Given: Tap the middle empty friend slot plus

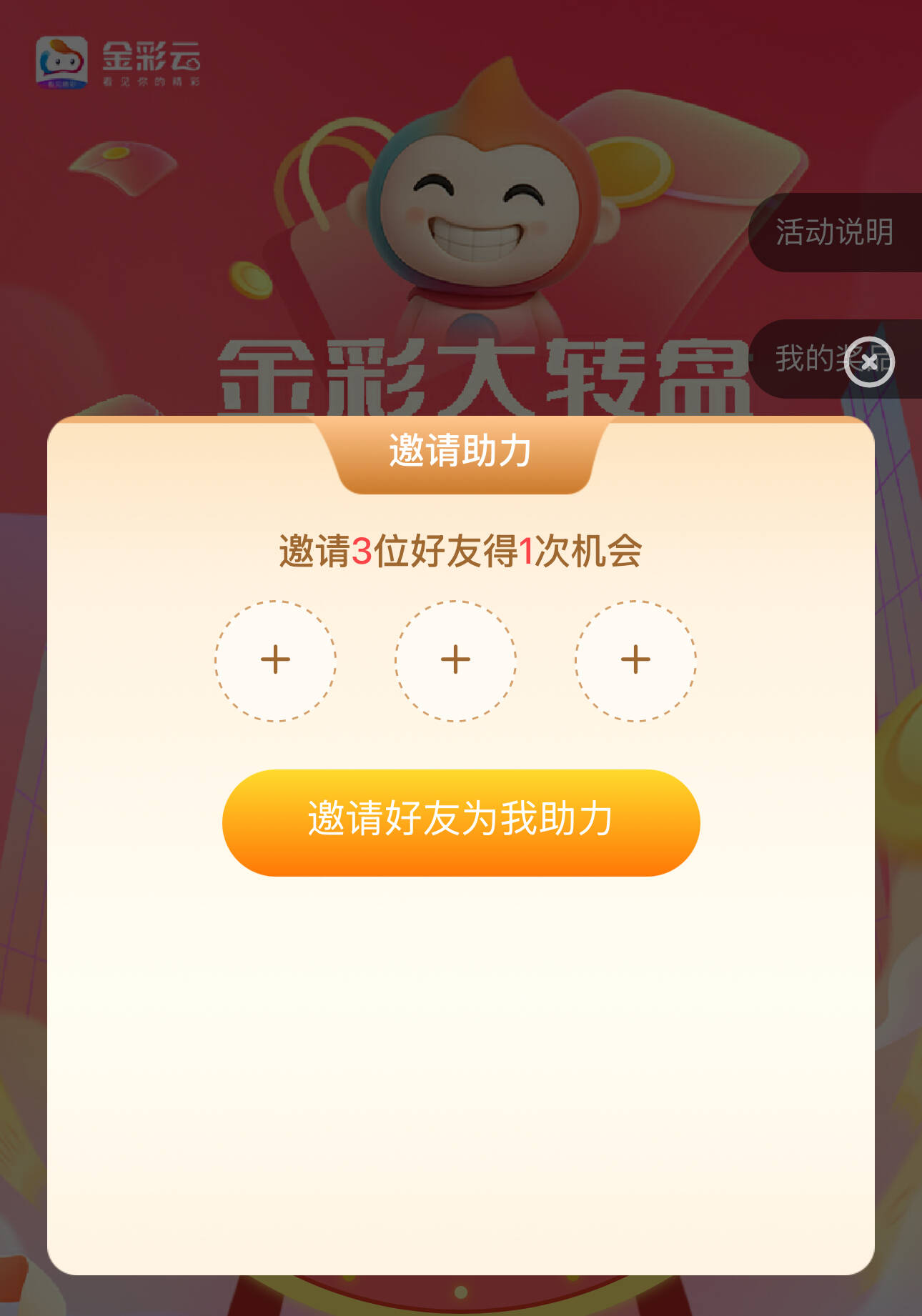Looking at the screenshot, I should (x=455, y=660).
